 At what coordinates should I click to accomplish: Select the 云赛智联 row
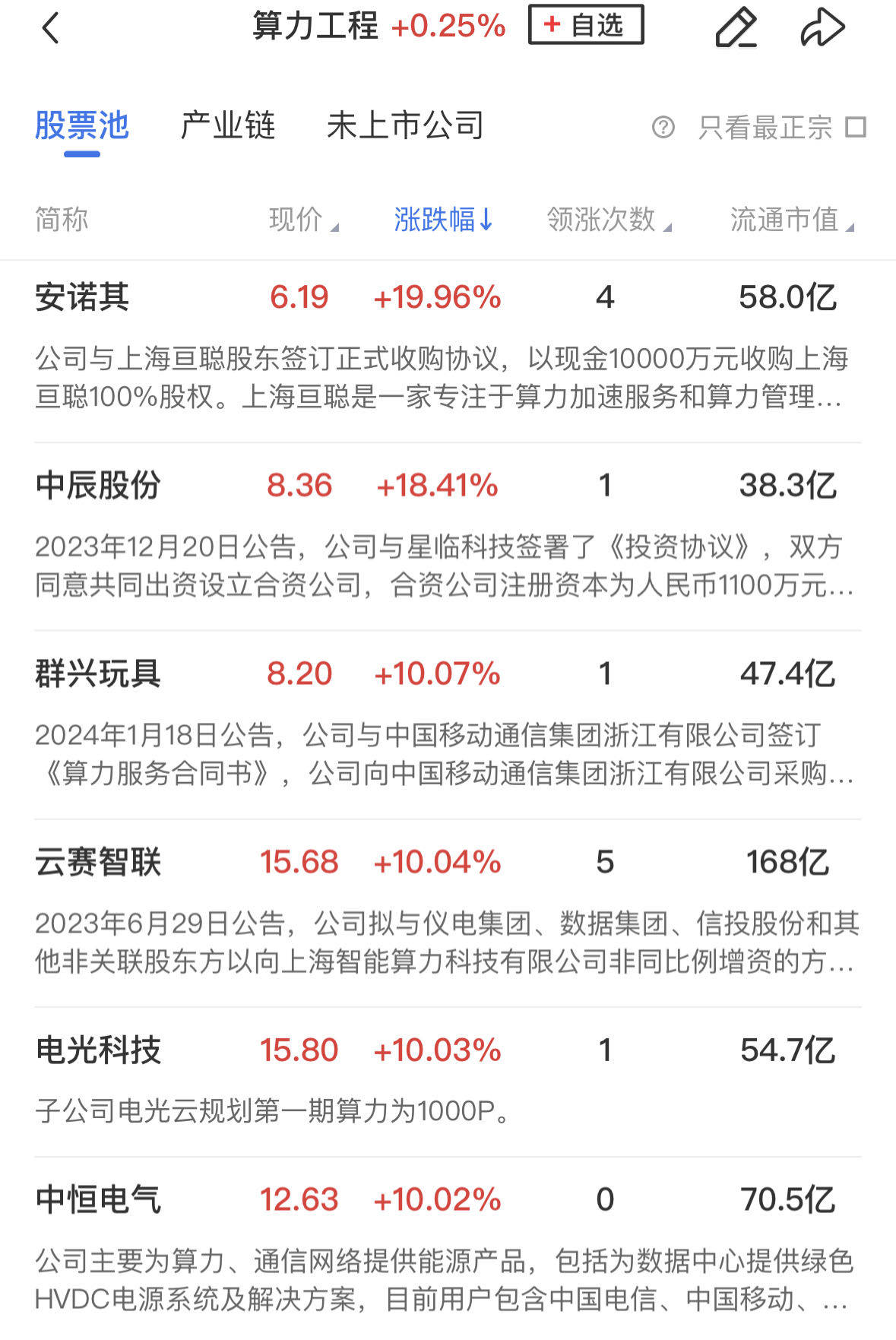click(98, 862)
